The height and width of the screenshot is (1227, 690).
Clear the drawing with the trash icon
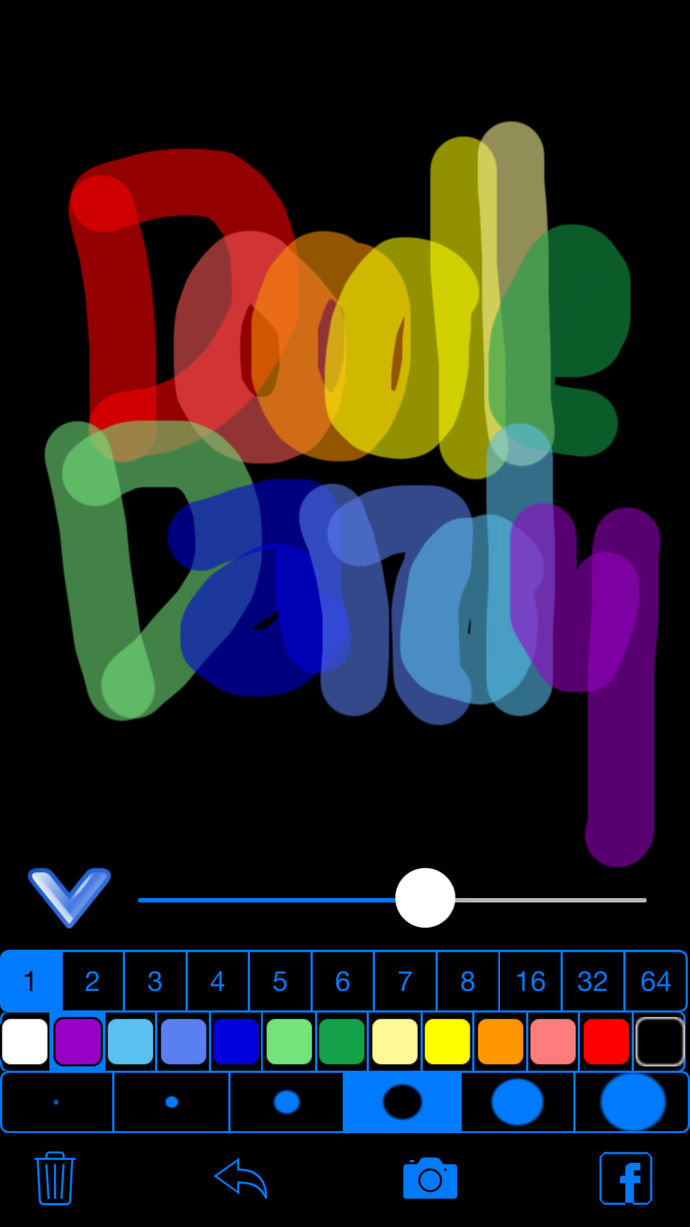(x=55, y=1178)
